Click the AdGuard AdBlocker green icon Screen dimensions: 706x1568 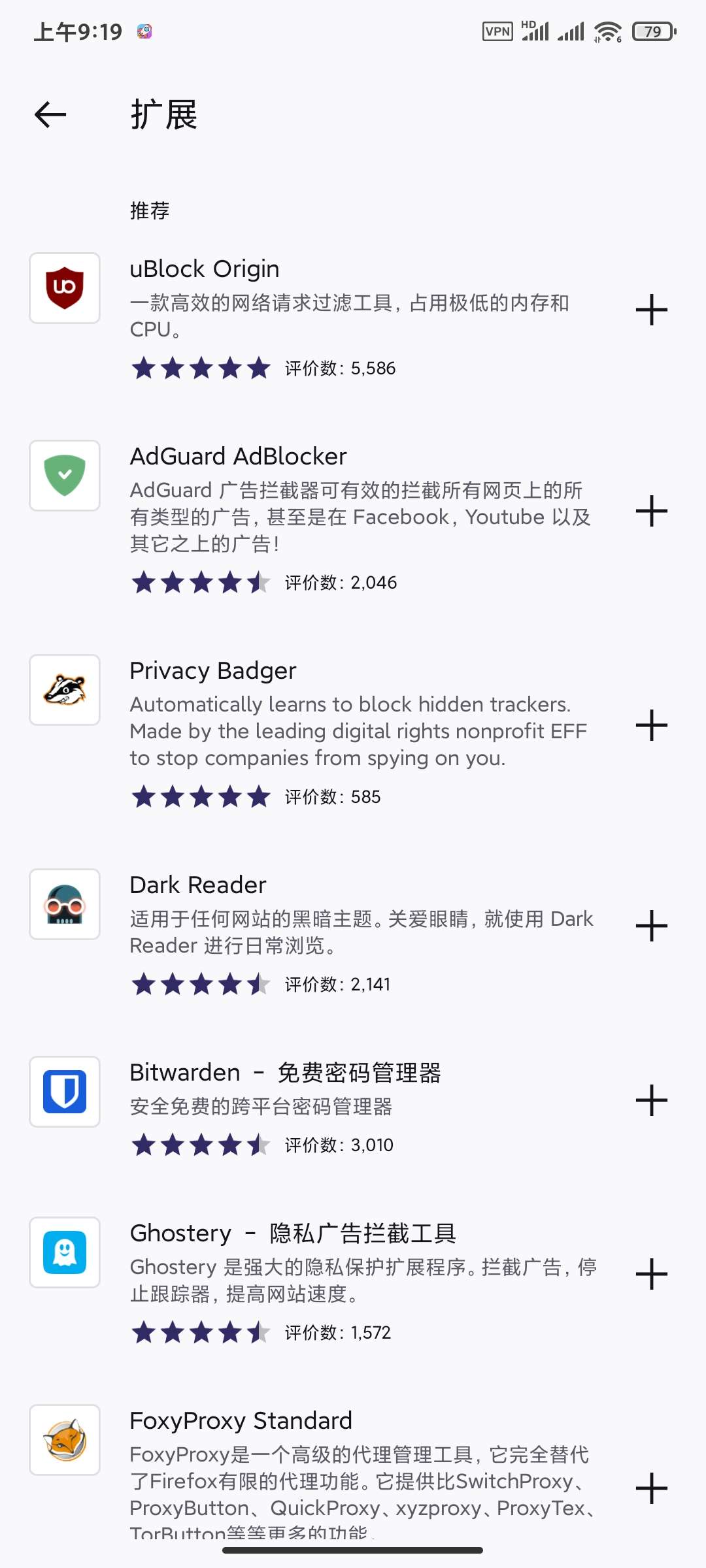pyautogui.click(x=63, y=476)
